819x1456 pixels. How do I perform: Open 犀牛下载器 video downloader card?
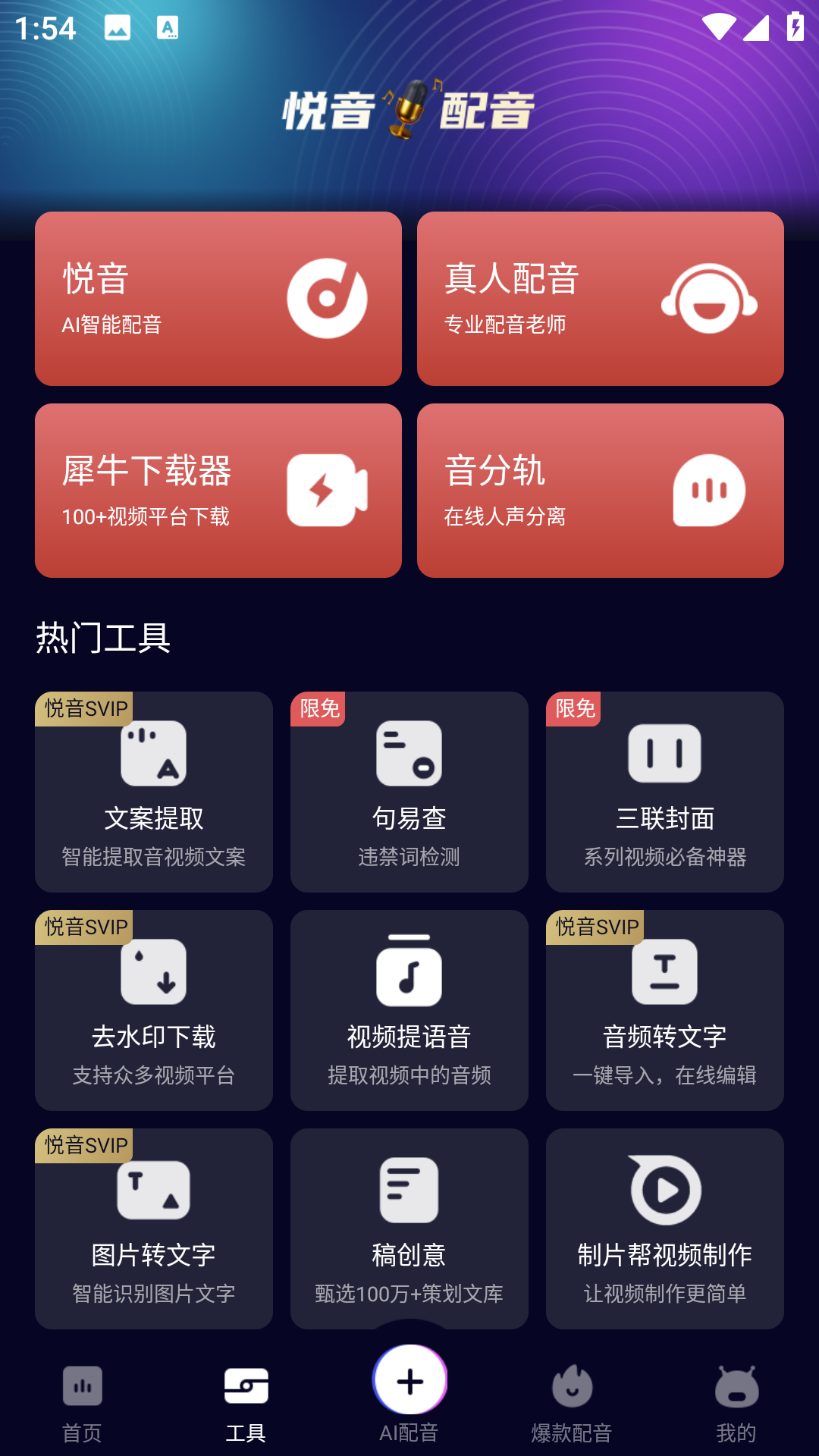218,491
